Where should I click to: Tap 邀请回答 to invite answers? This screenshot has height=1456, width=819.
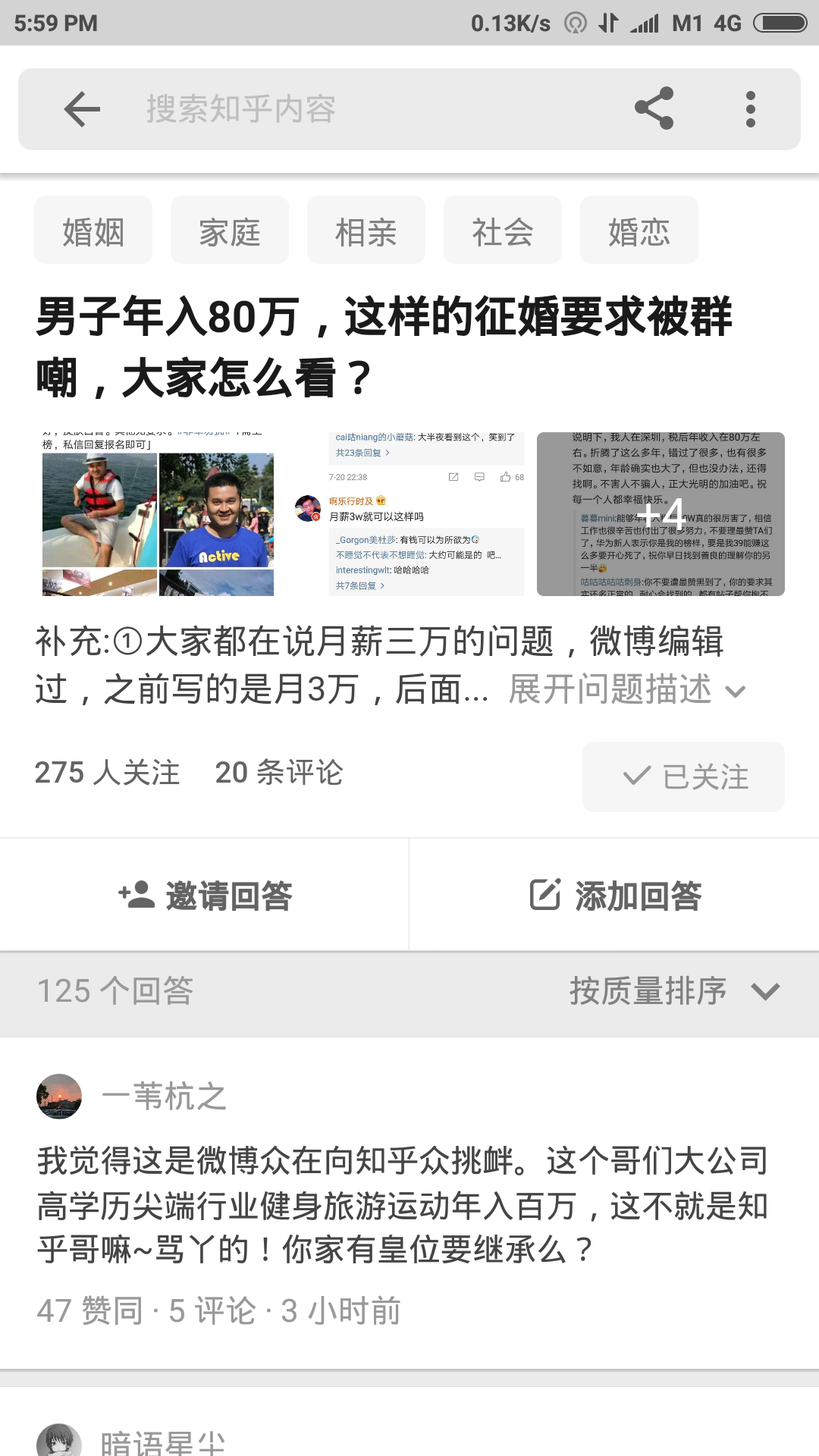205,895
